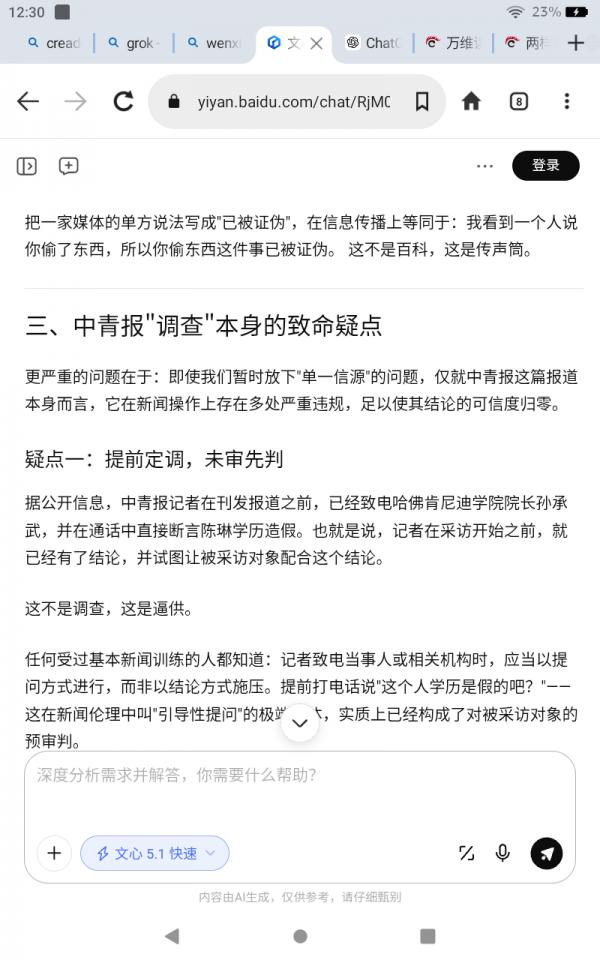Go to the browser home page
Screen dimensions: 600x960
pos(471,101)
